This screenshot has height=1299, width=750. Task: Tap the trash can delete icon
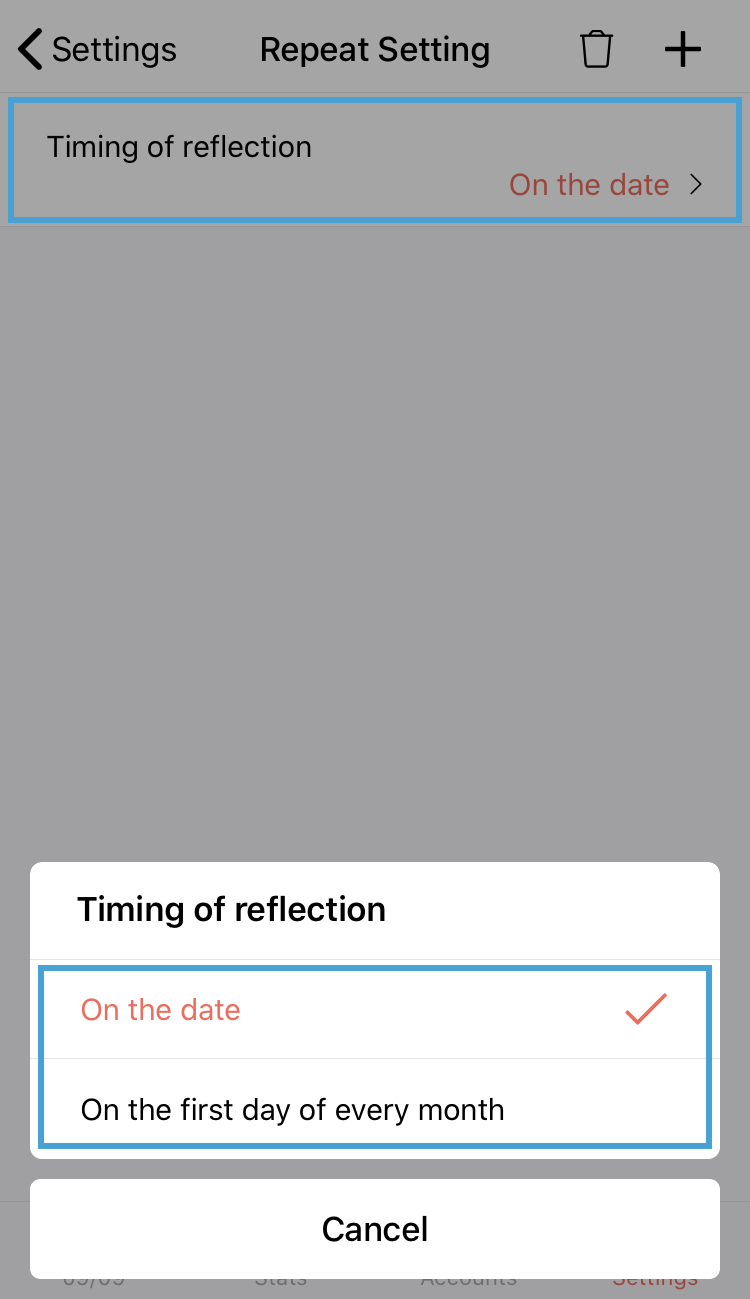[x=596, y=49]
